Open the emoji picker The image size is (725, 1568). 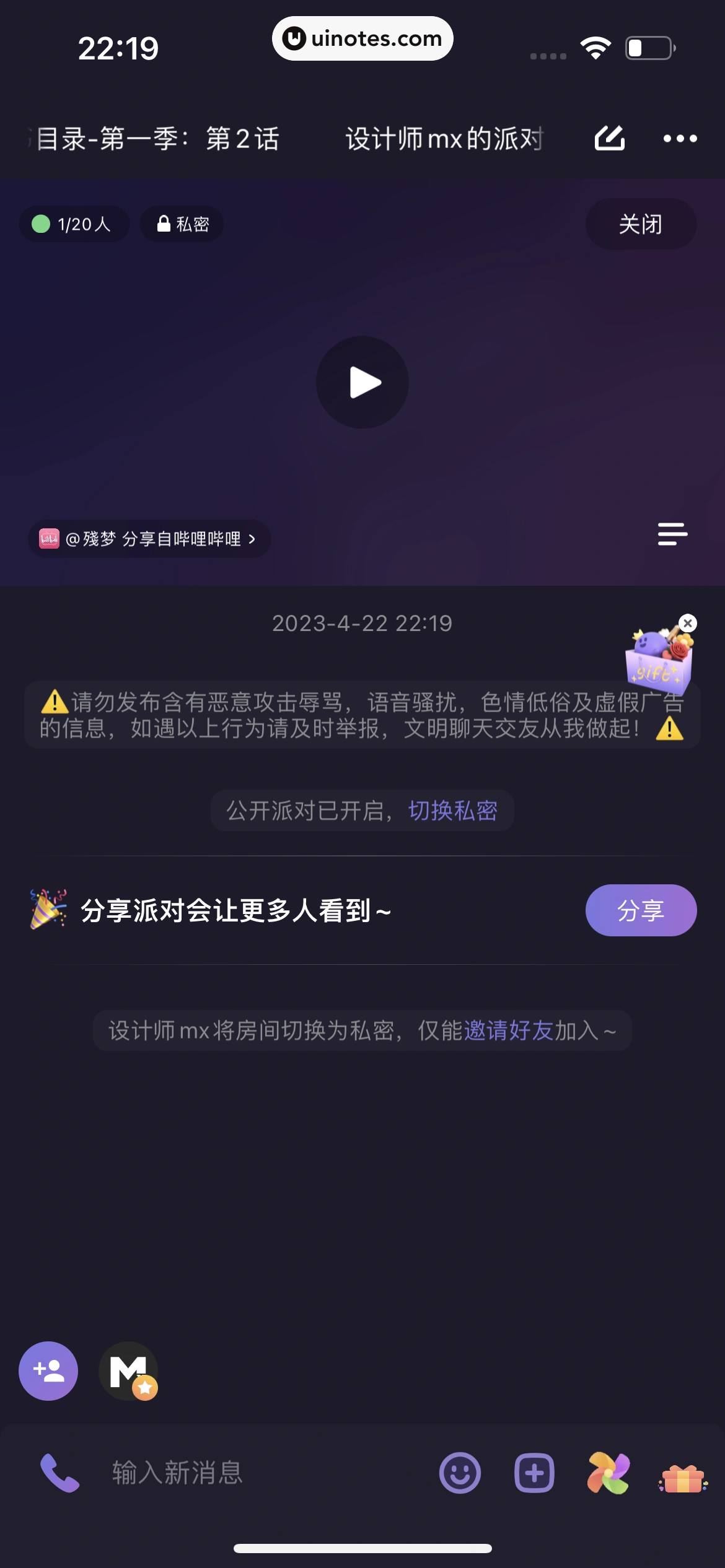pos(460,1473)
